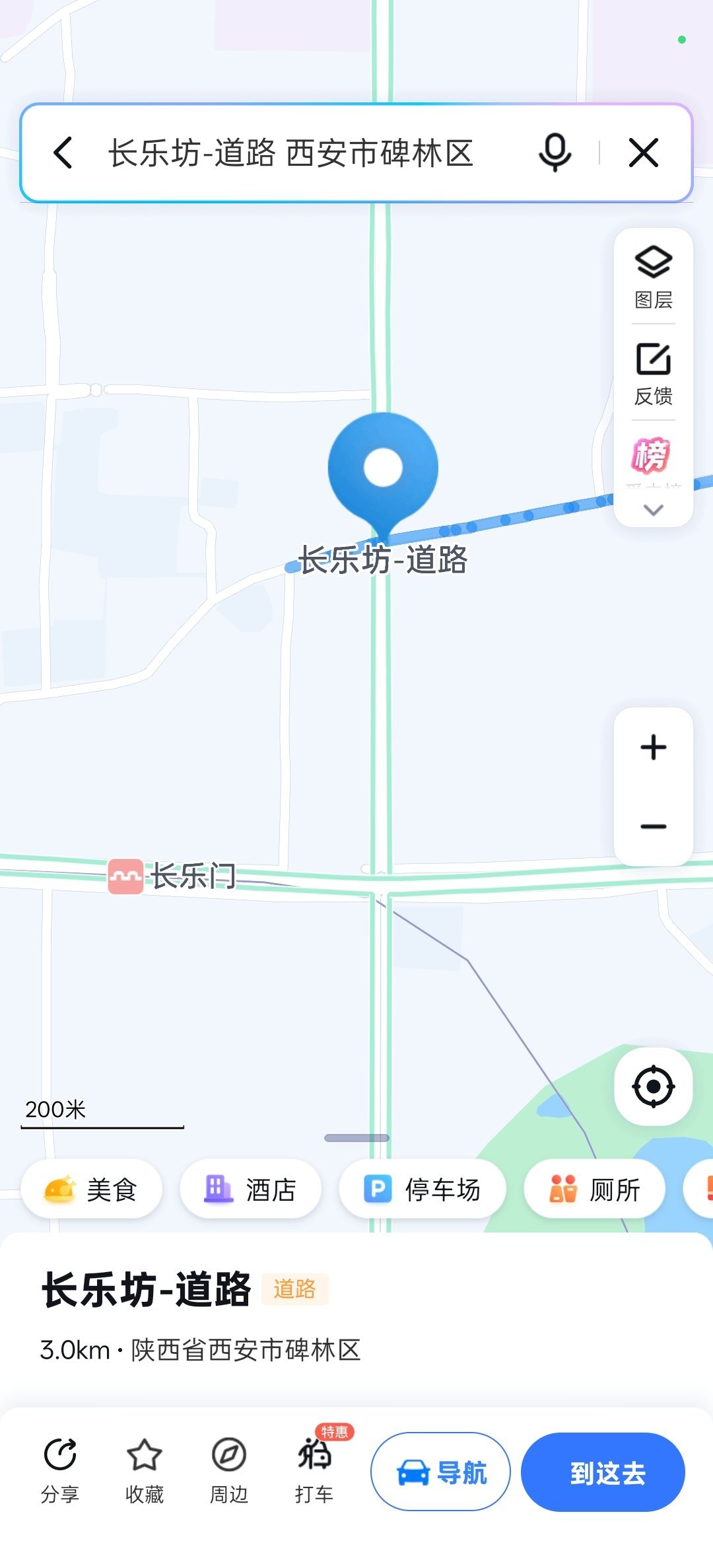Zoom out of the map

pos(654,826)
